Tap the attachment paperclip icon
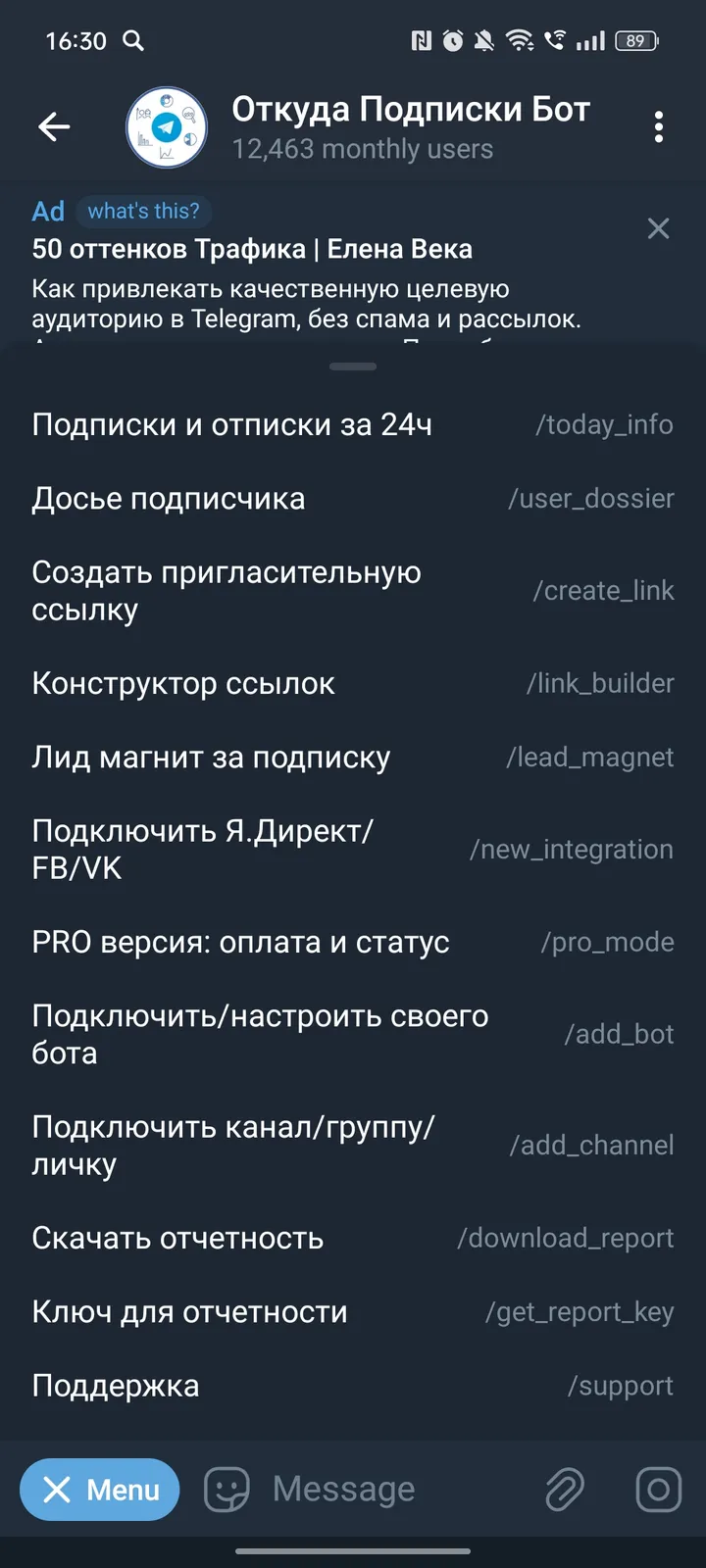This screenshot has height=1568, width=706. coord(564,1489)
